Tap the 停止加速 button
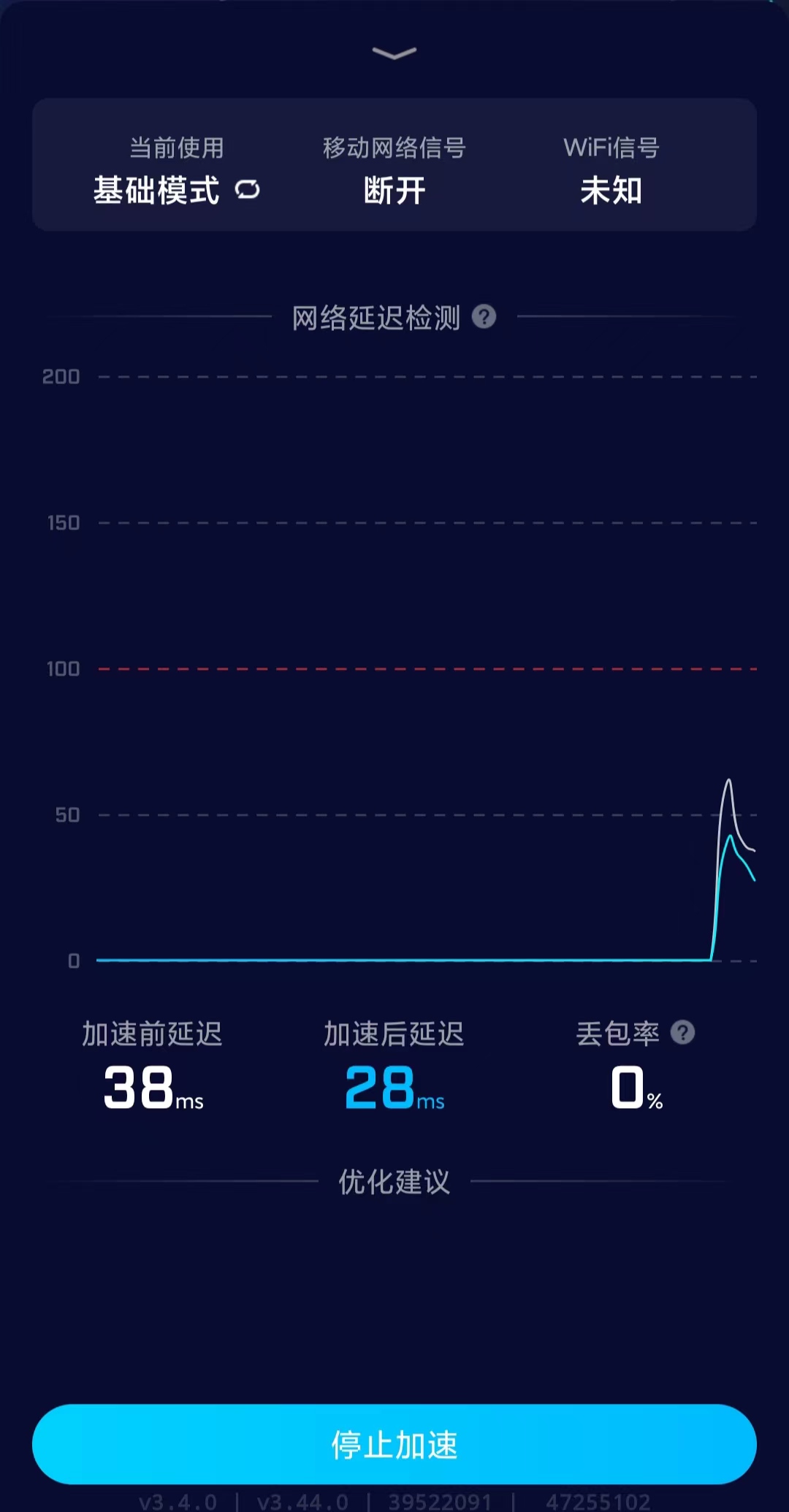The width and height of the screenshot is (789, 1512). pos(394,1444)
